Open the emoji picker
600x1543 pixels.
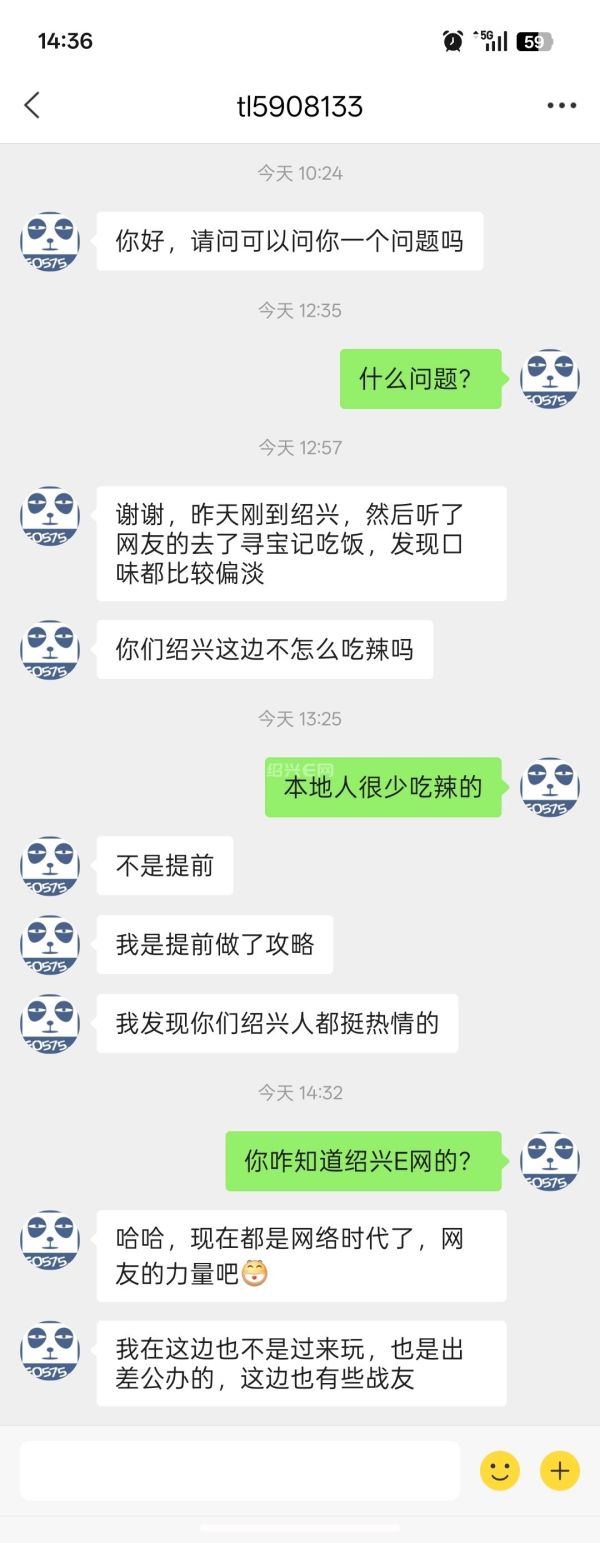500,1470
